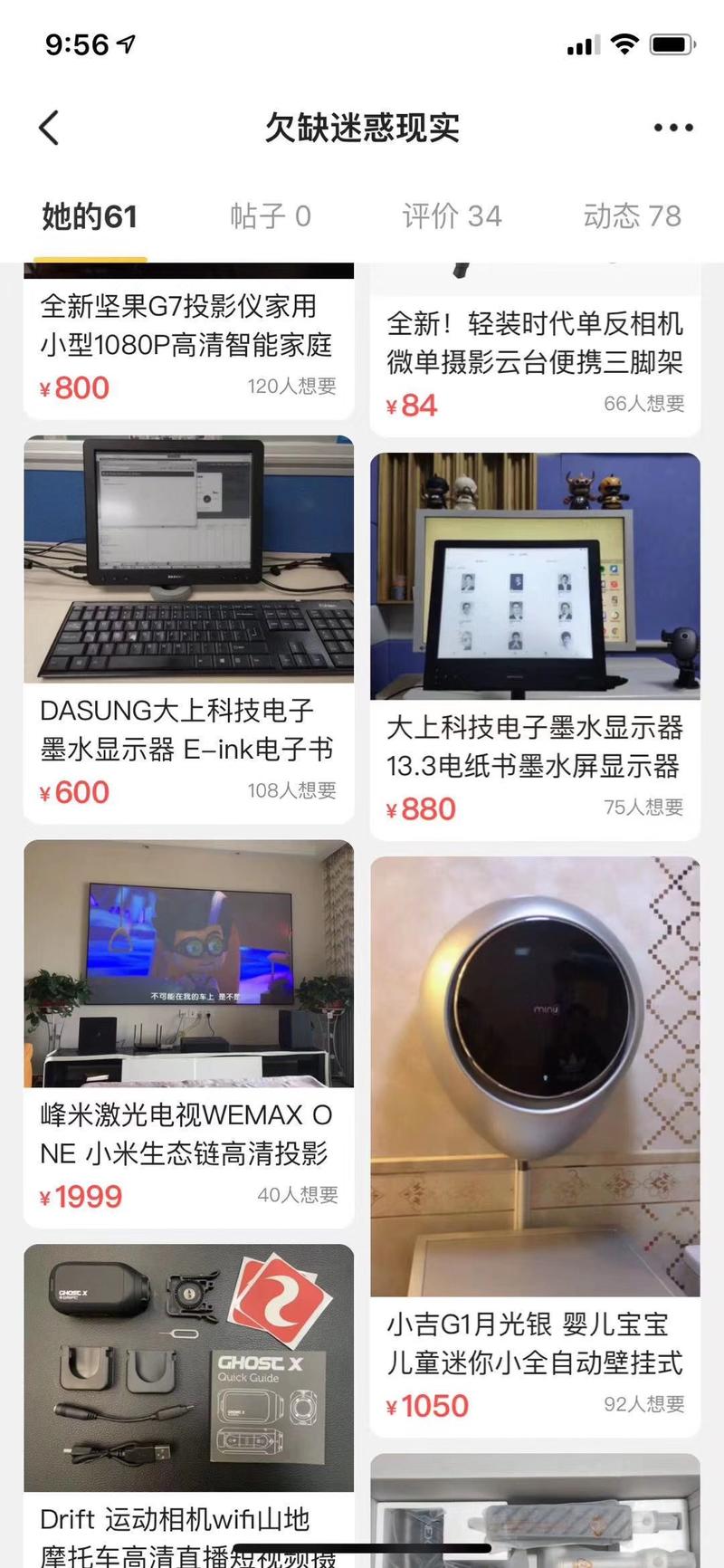This screenshot has height=1568, width=724.
Task: Select the 她的61 tab
Action: 89,215
